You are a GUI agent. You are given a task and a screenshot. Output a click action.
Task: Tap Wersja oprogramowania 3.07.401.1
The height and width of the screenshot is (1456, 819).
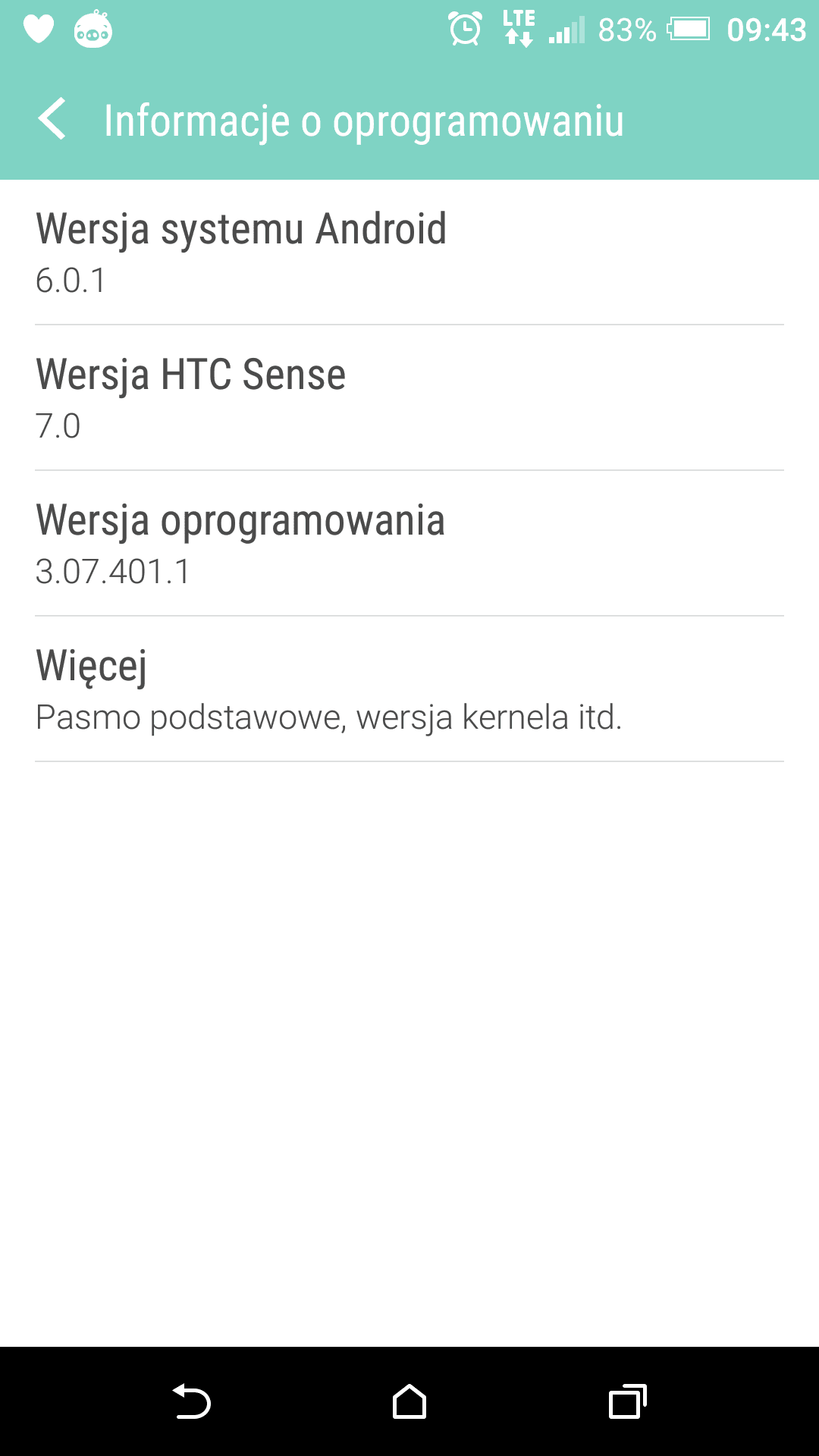pyautogui.click(x=409, y=544)
